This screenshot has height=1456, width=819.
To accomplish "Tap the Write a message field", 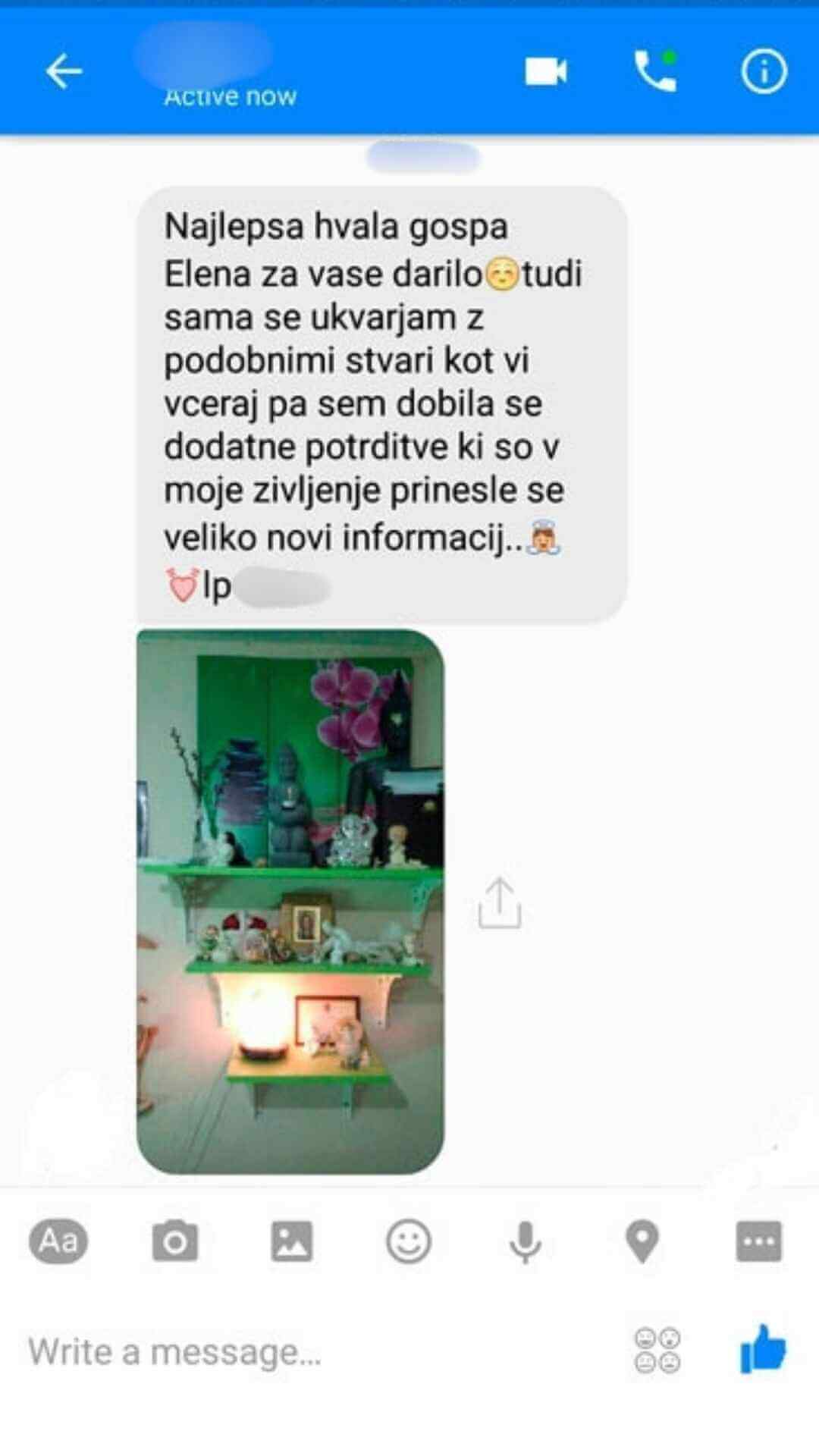I will (303, 1351).
